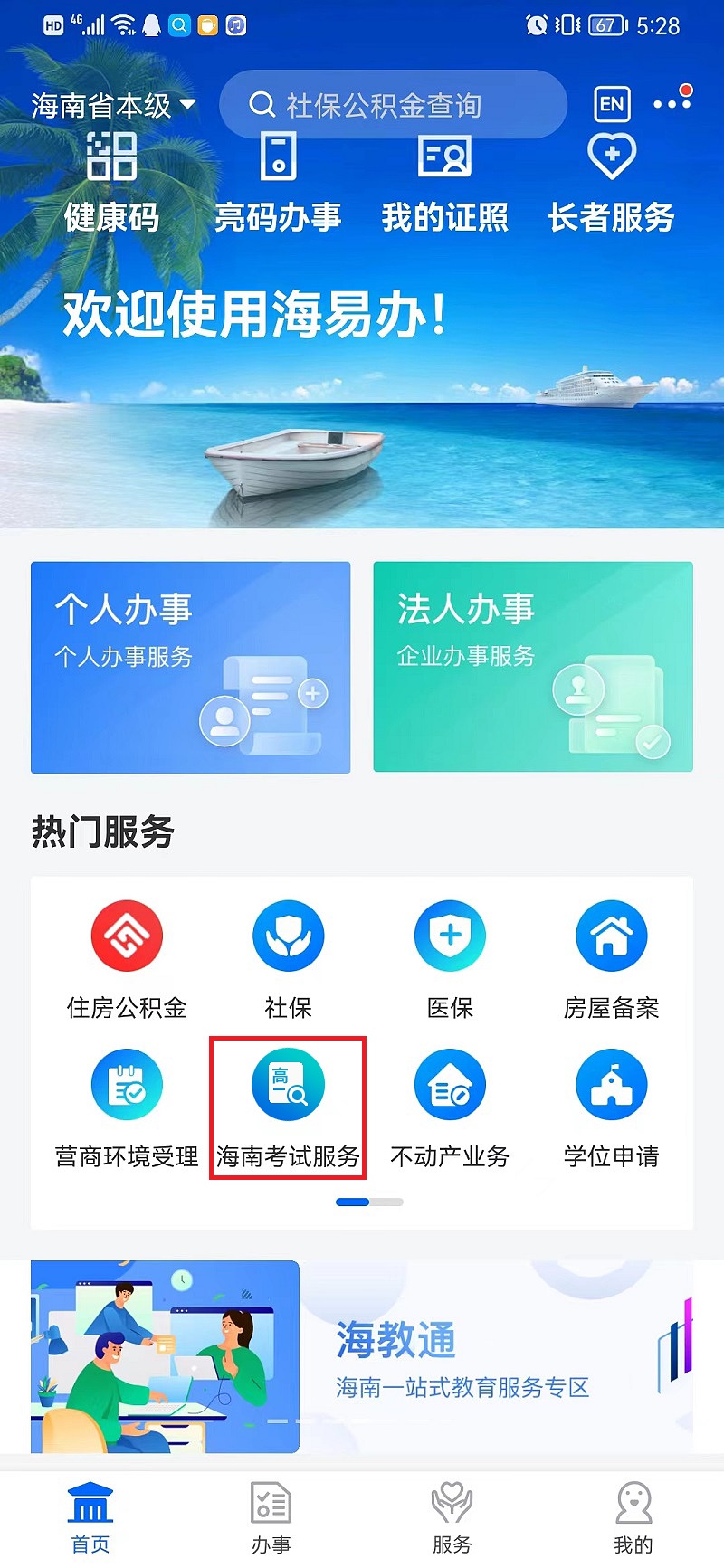This screenshot has height=1568, width=724.
Task: Open 长者服务 elder services
Action: click(x=612, y=181)
